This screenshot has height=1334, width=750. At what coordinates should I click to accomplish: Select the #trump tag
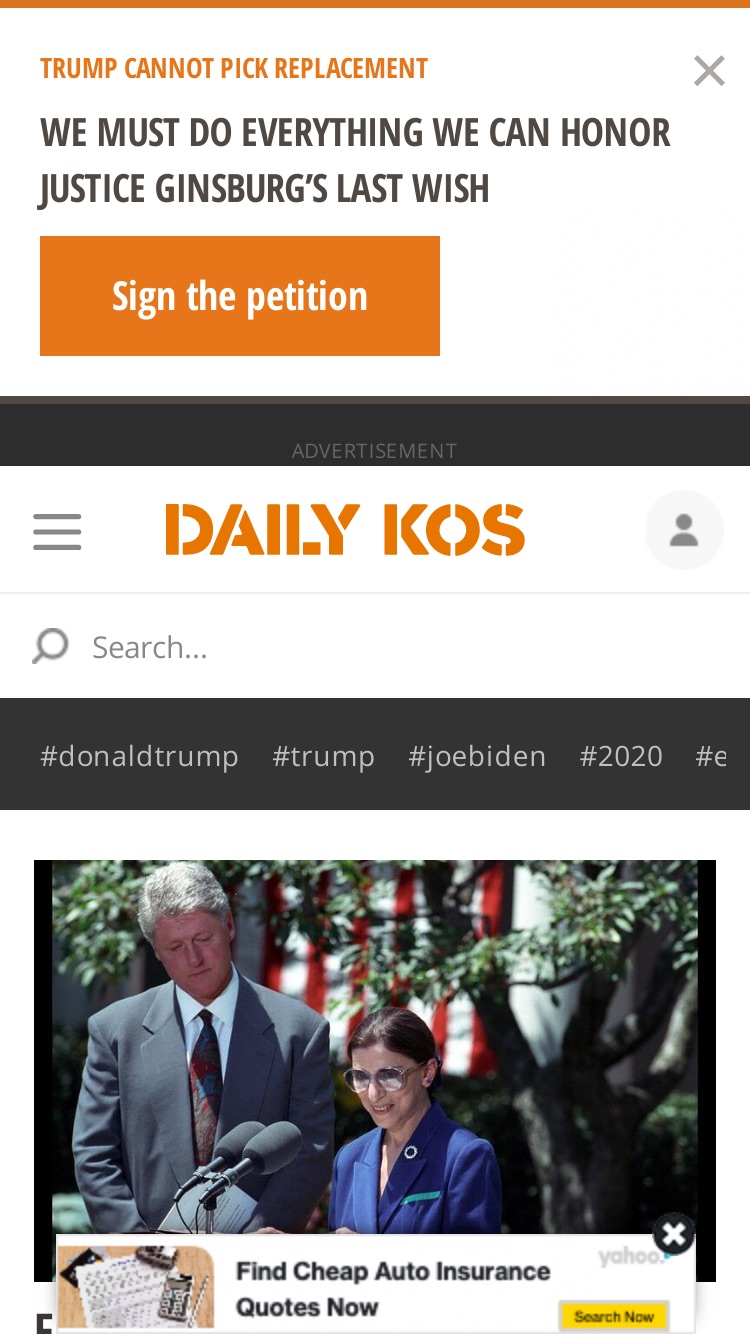[323, 756]
